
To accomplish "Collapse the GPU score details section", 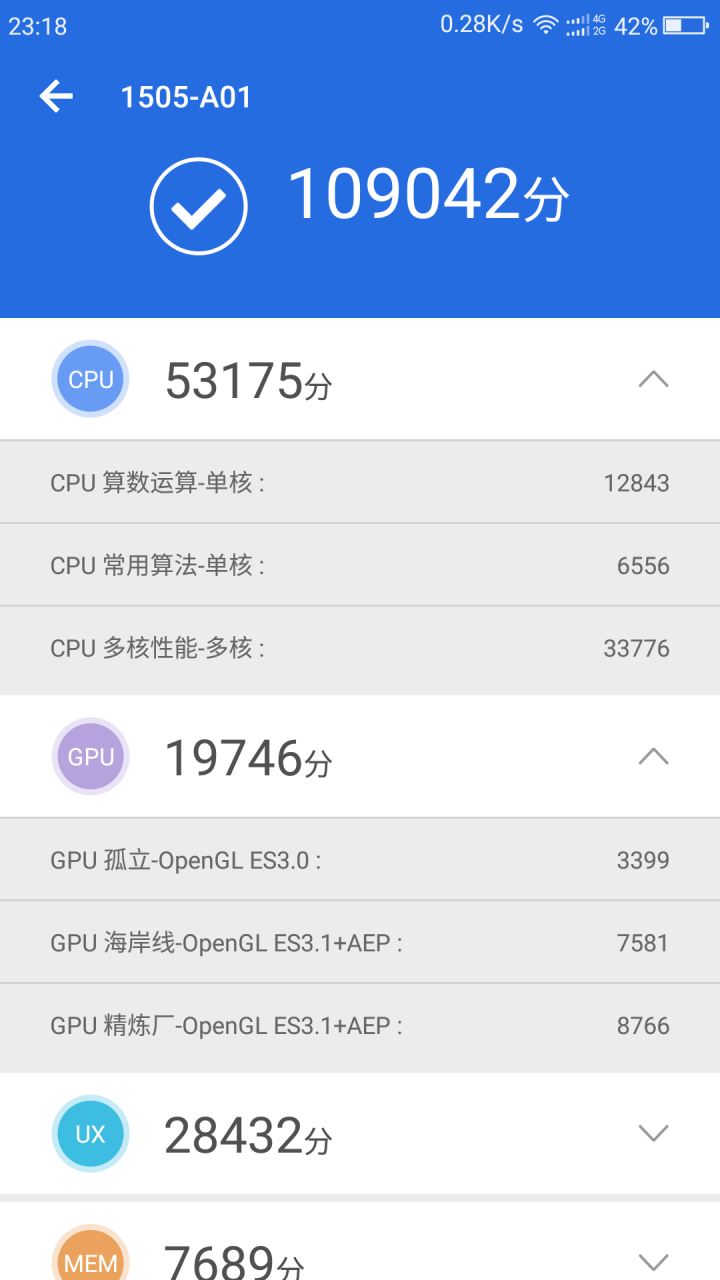I will click(653, 757).
